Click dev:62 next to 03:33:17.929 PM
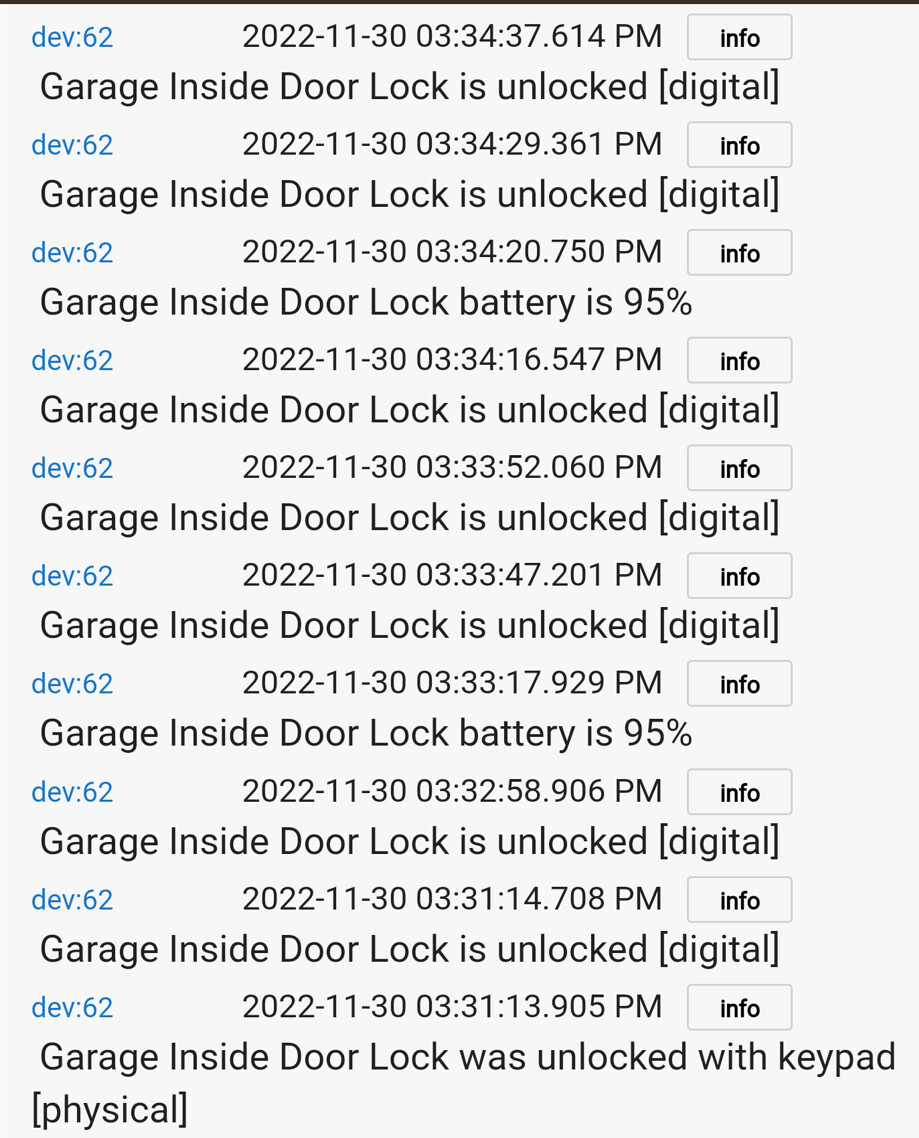Viewport: 919px width, 1138px height. pyautogui.click(x=71, y=683)
